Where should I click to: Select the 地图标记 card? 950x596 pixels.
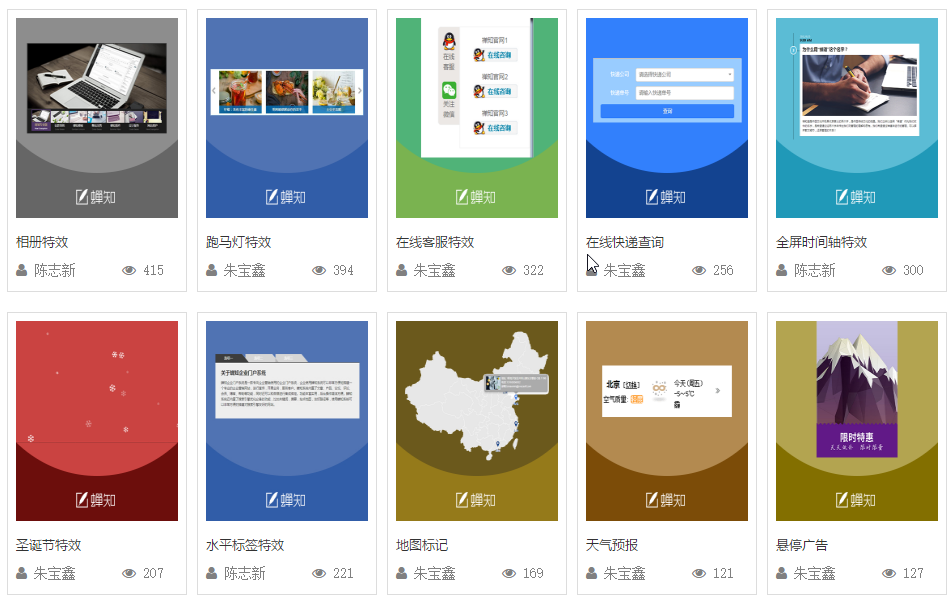pyautogui.click(x=477, y=421)
